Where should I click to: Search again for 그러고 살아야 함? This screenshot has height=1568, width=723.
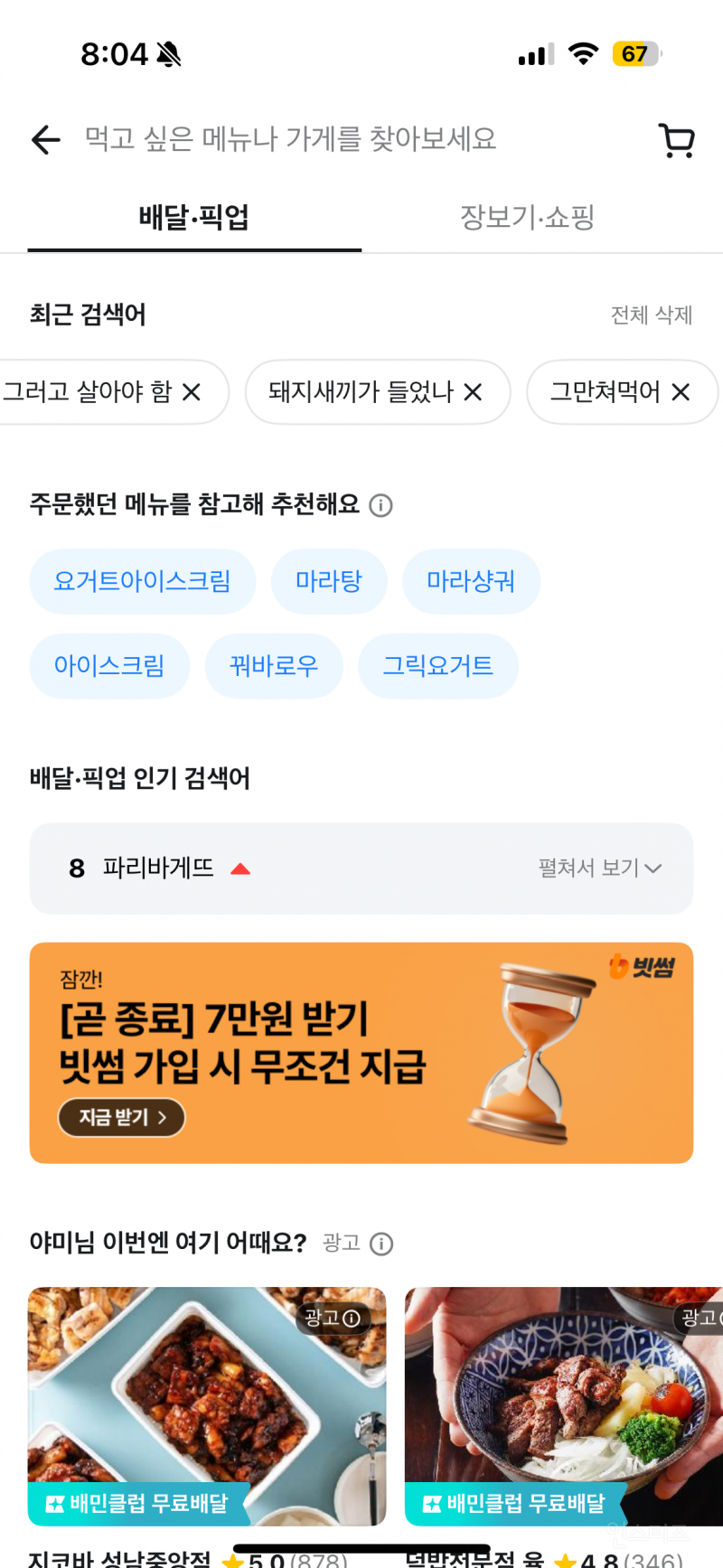click(87, 392)
